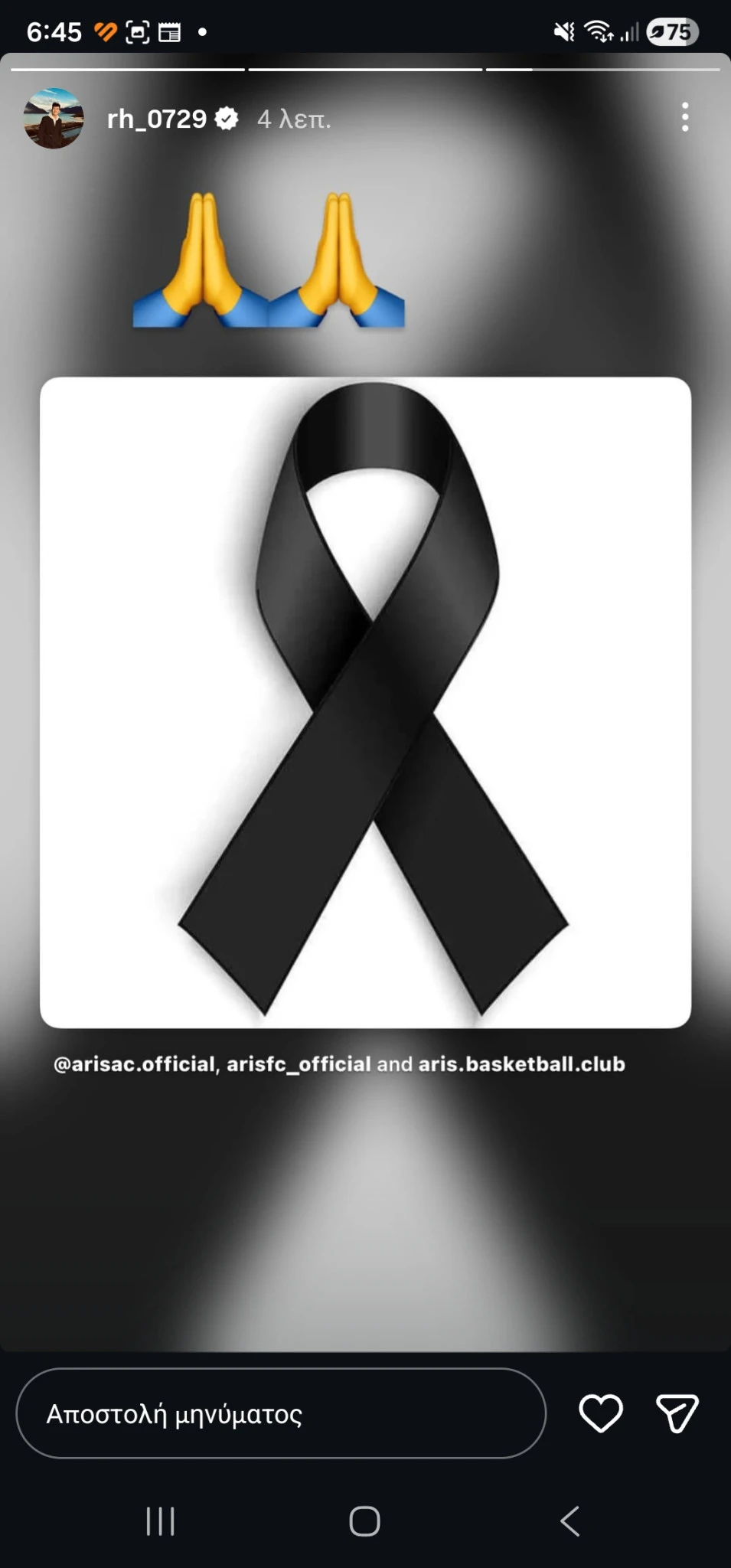Open the story overflow menu

pyautogui.click(x=685, y=117)
